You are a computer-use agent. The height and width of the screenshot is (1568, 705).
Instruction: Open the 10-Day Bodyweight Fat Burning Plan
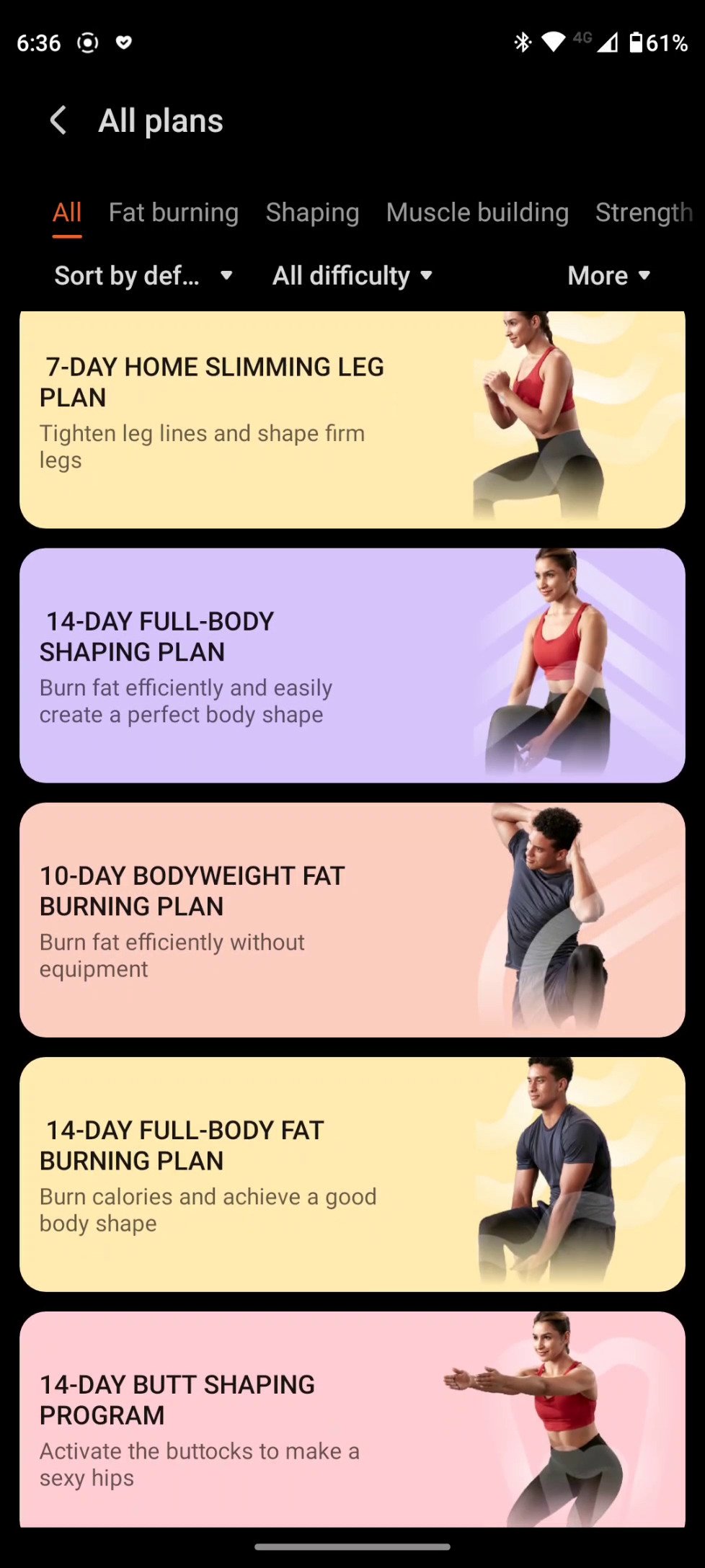pos(352,919)
